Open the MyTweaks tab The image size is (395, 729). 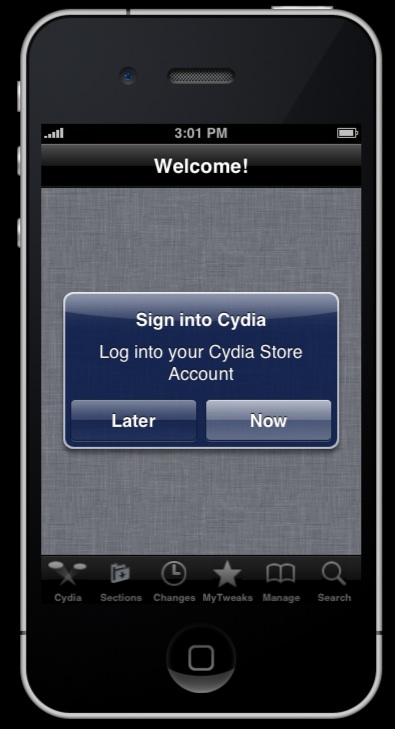(x=227, y=581)
